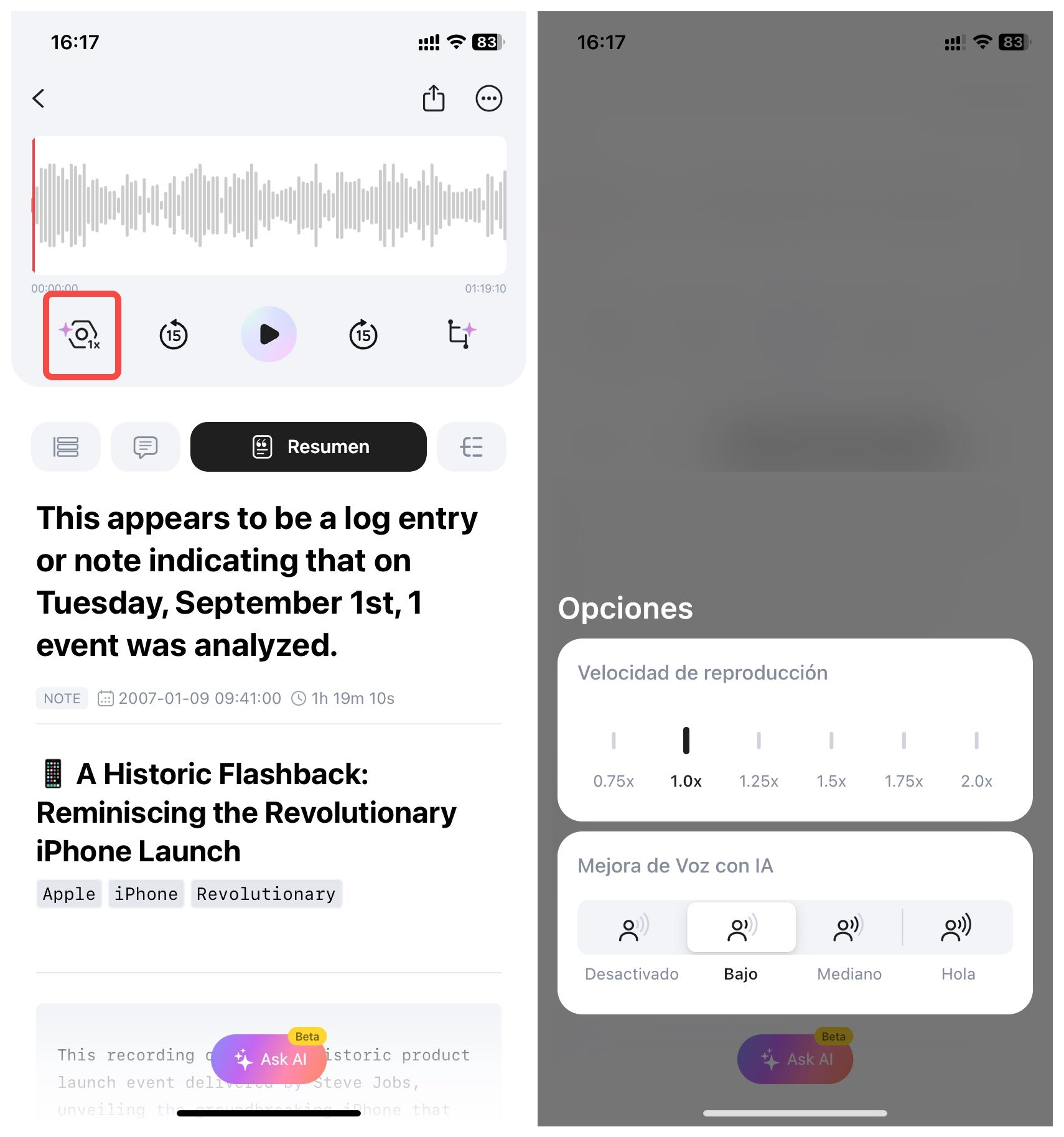This screenshot has width=1064, height=1137.
Task: Go back using the top-left arrow
Action: tap(39, 98)
